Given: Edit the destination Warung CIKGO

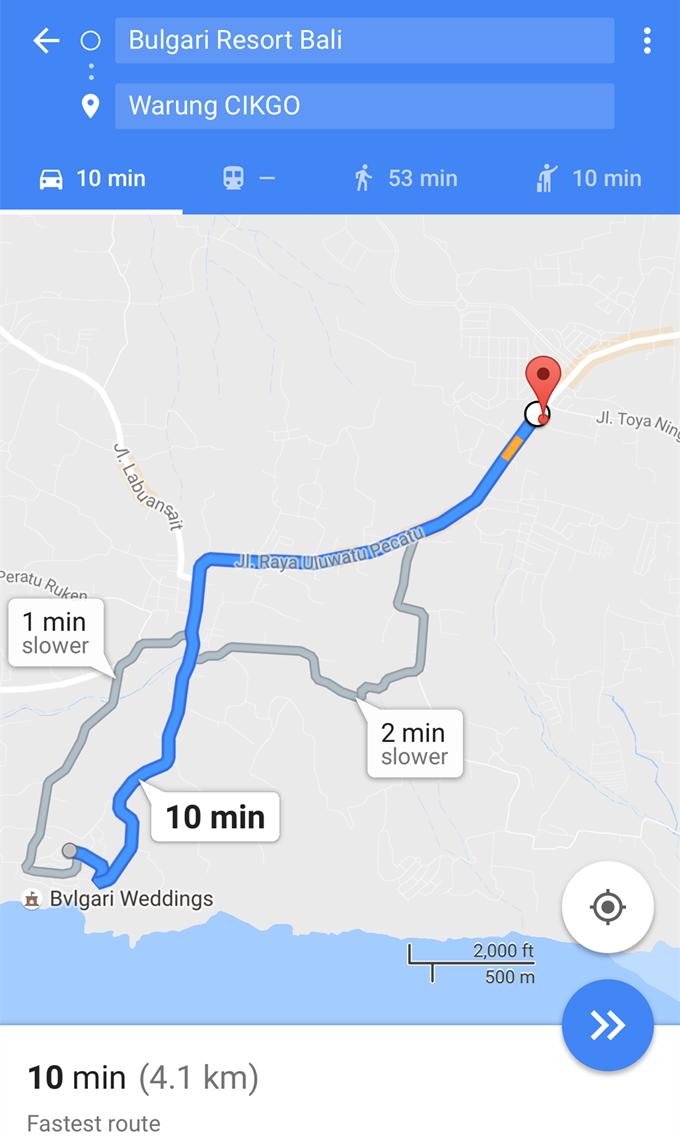Looking at the screenshot, I should point(364,106).
